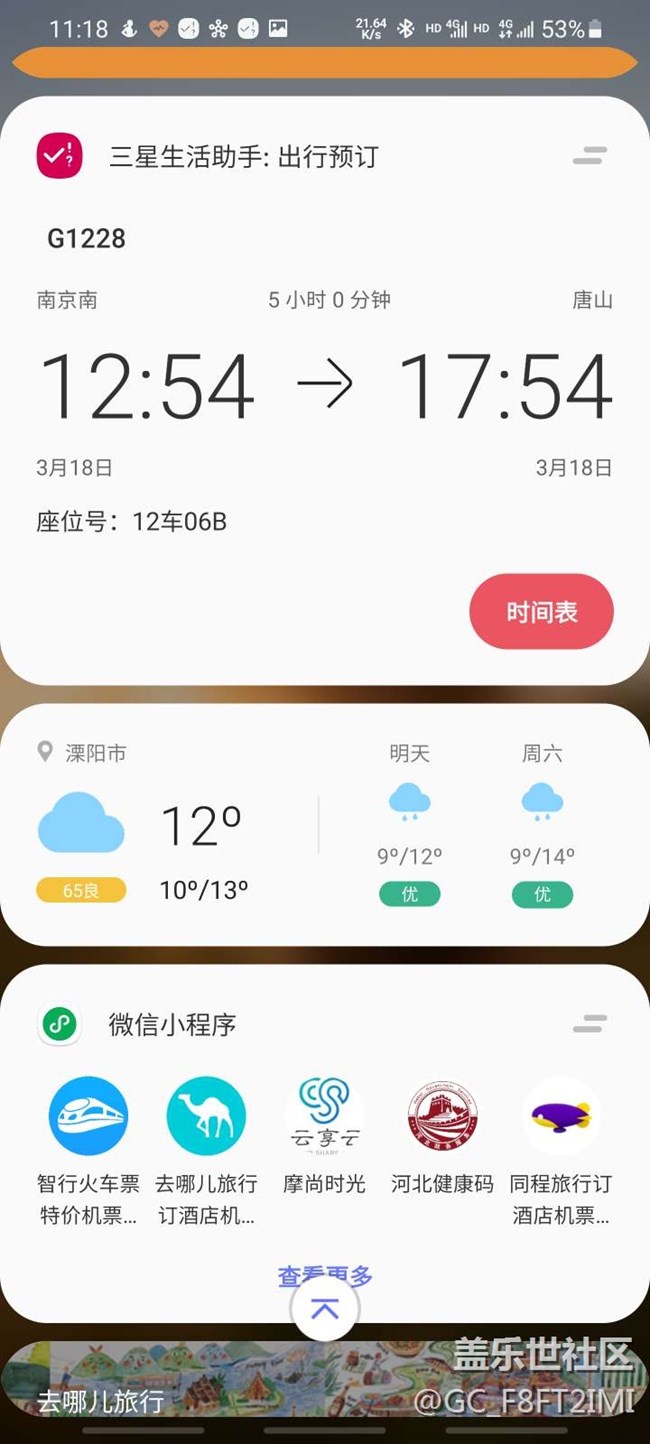Launch 同程旅行 mini program
This screenshot has width=650, height=1444.
[x=561, y=1116]
